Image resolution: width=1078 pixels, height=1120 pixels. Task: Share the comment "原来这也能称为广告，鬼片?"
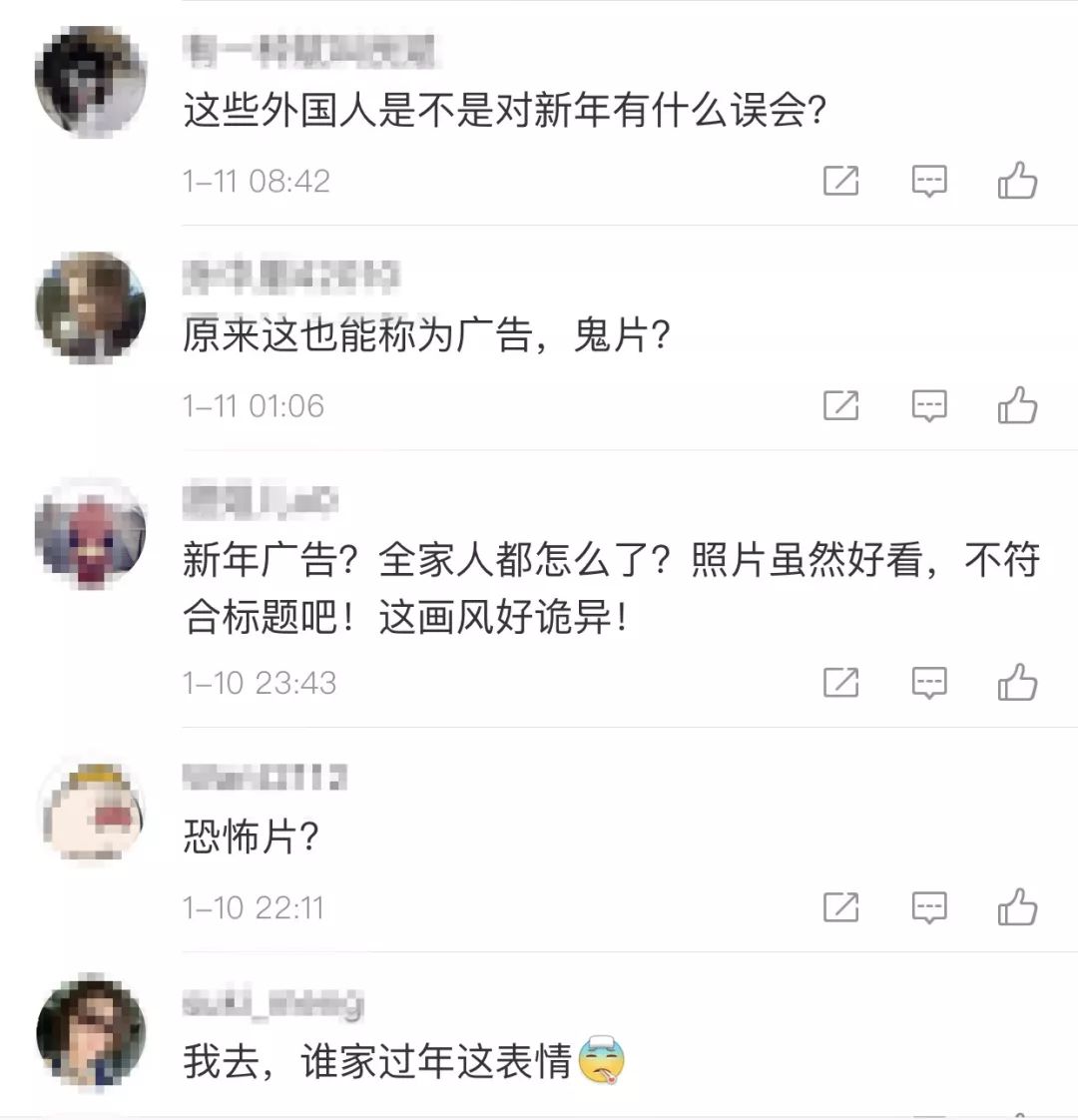tap(843, 405)
